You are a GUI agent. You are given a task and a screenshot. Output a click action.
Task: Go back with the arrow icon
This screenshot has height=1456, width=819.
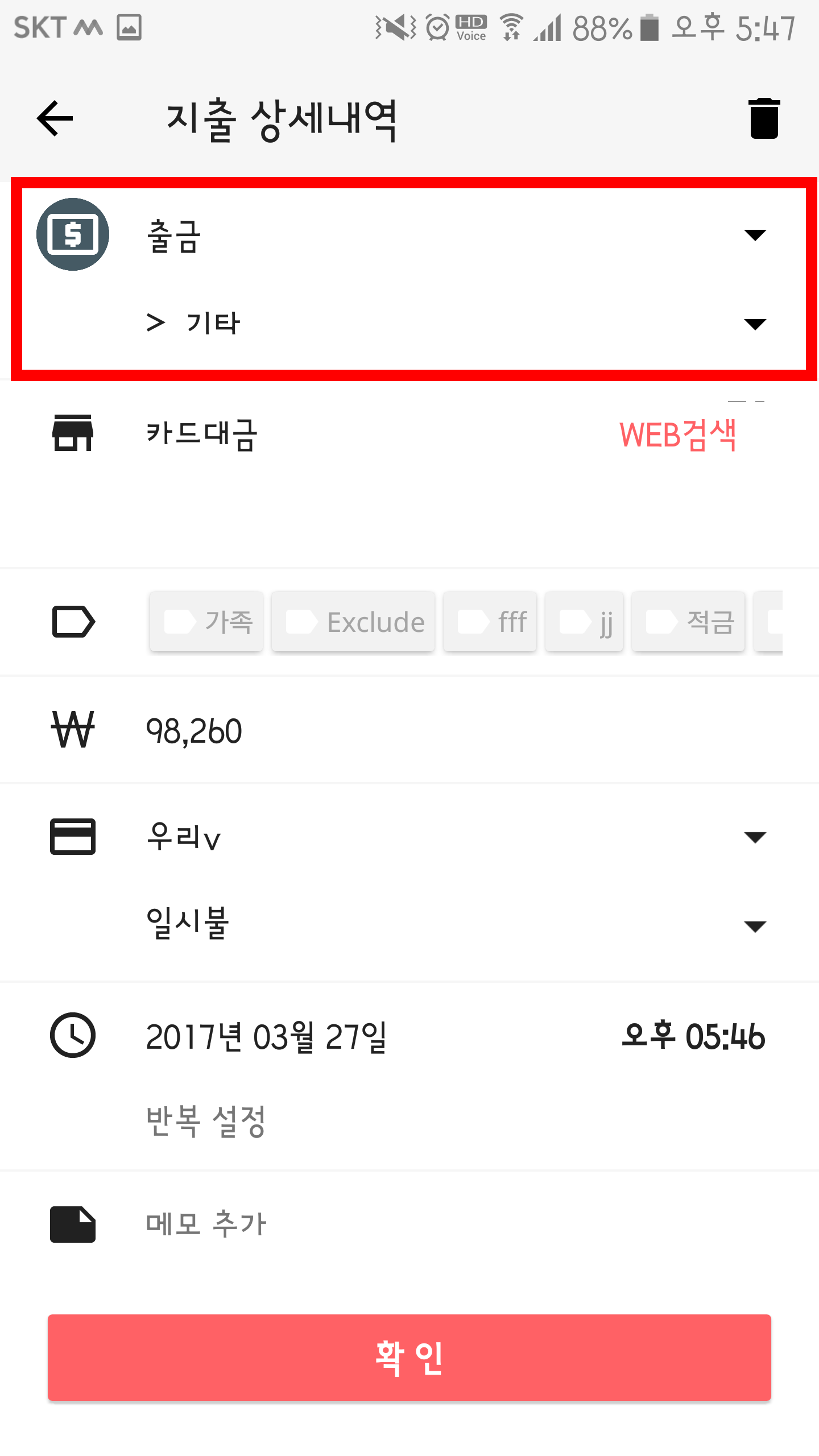pyautogui.click(x=55, y=118)
